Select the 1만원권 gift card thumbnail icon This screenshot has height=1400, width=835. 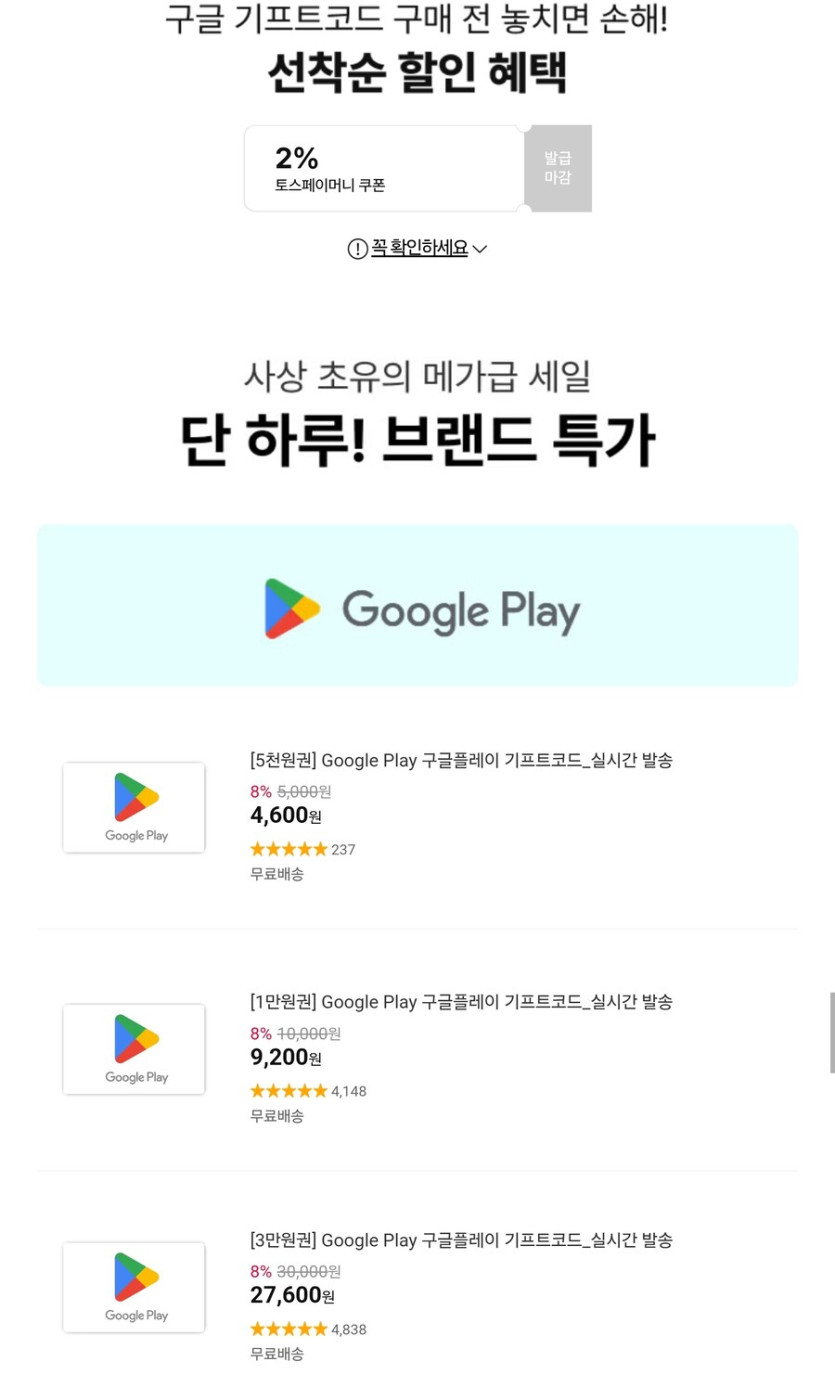click(x=133, y=1048)
